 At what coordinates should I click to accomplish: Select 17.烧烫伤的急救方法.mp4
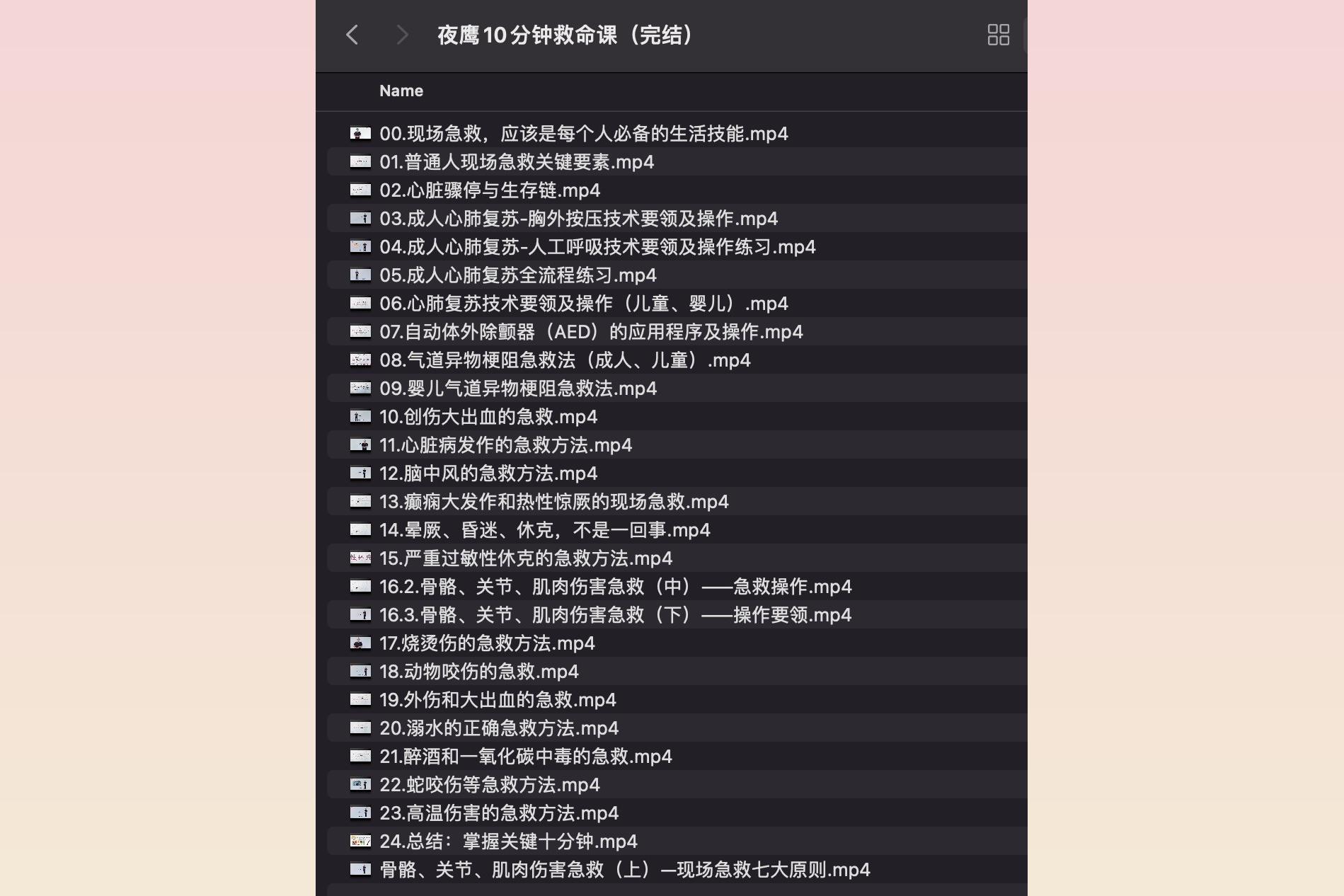[x=487, y=643]
